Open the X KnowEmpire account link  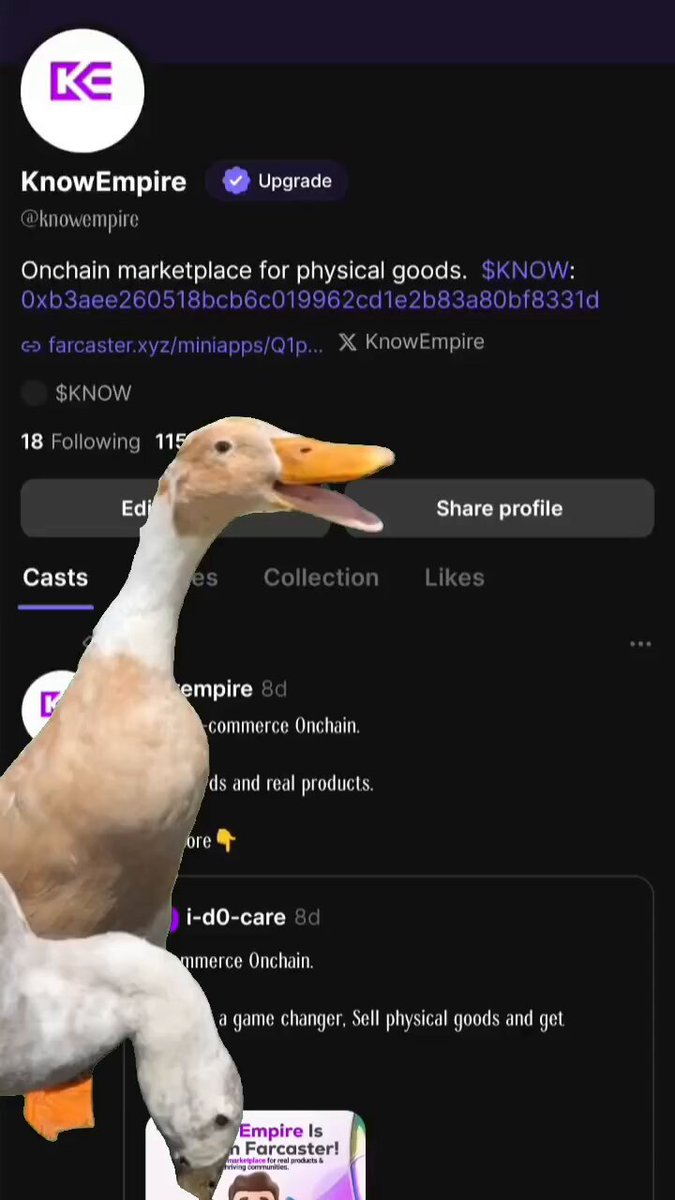point(411,342)
